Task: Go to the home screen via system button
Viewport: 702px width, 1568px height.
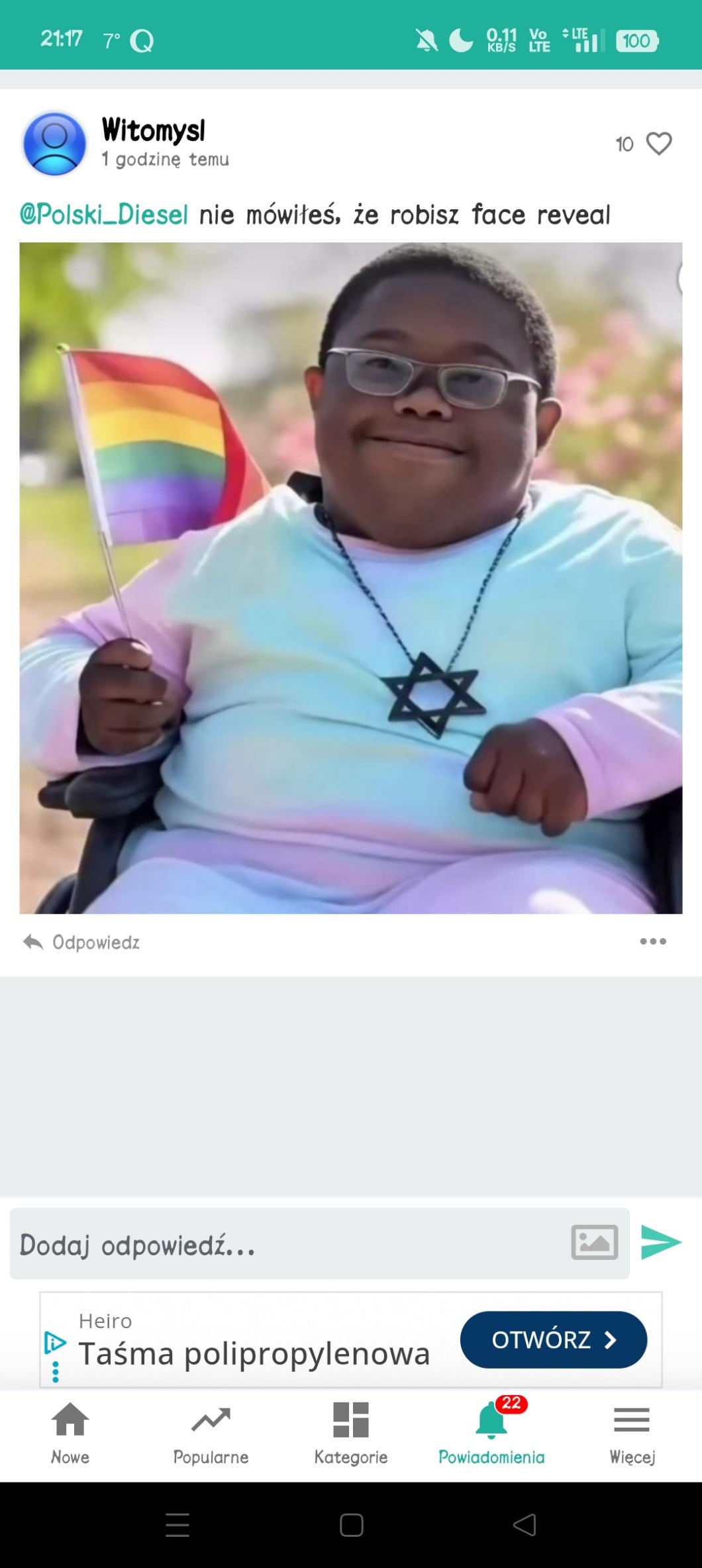Action: [351, 1525]
